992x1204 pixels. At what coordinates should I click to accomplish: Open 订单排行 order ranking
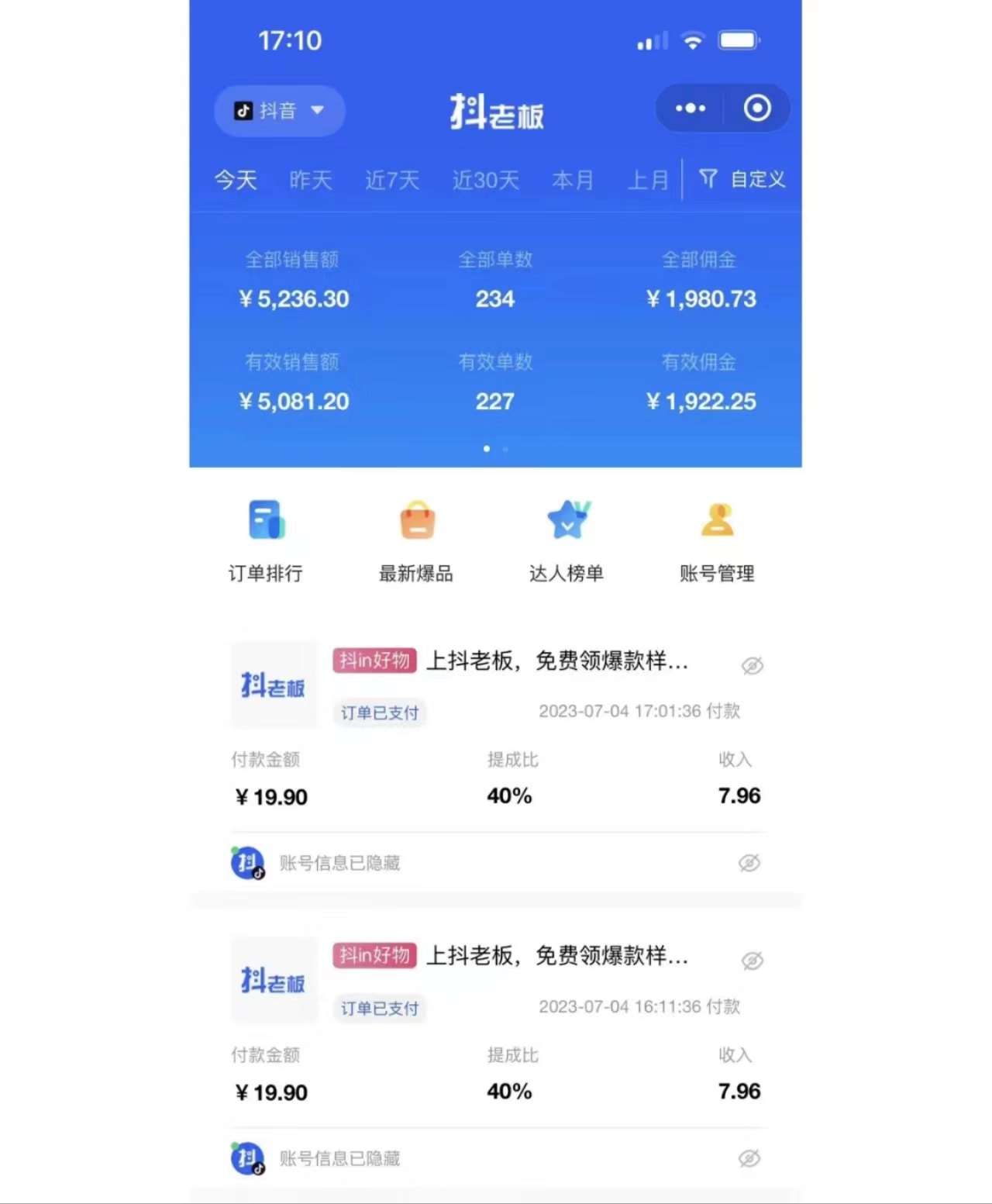tap(266, 540)
